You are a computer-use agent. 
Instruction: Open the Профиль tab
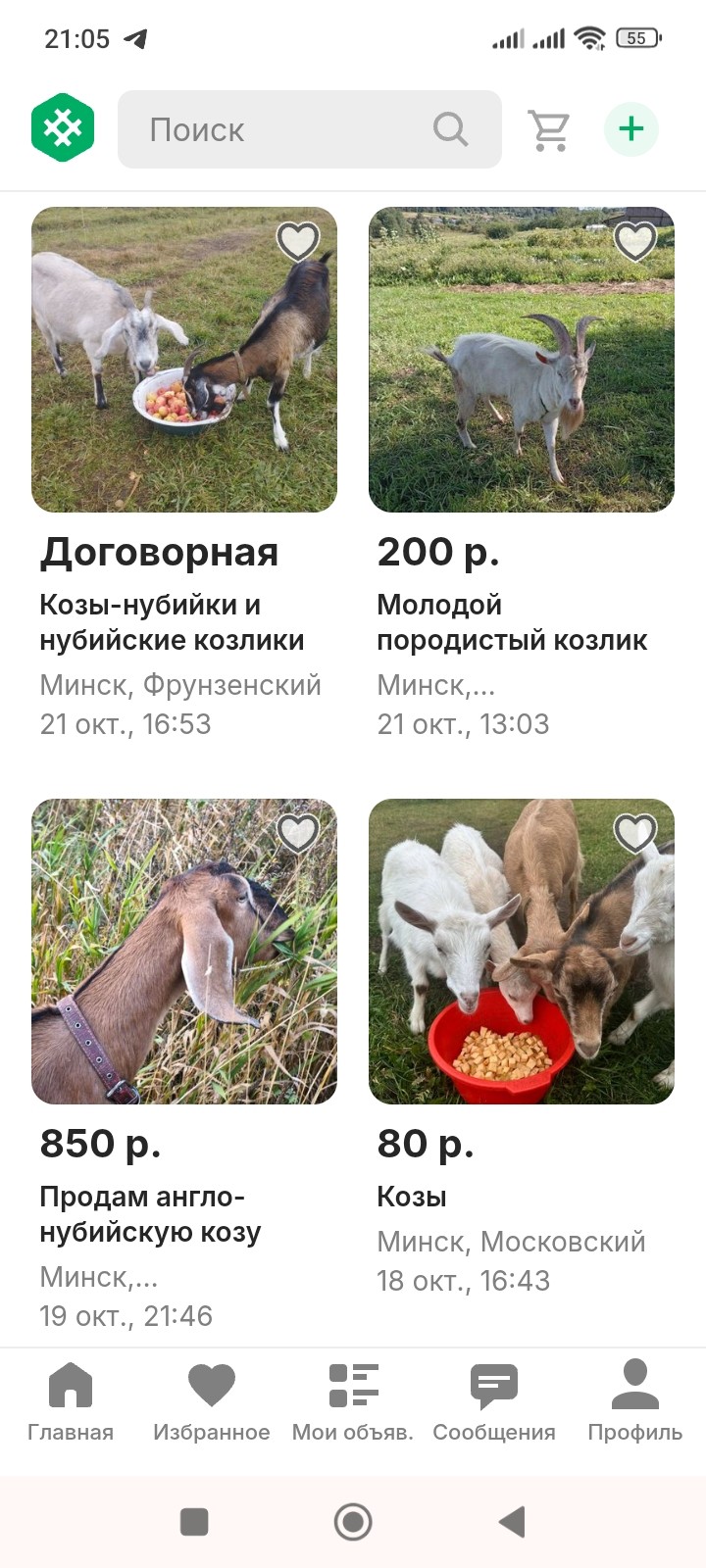635,1401
